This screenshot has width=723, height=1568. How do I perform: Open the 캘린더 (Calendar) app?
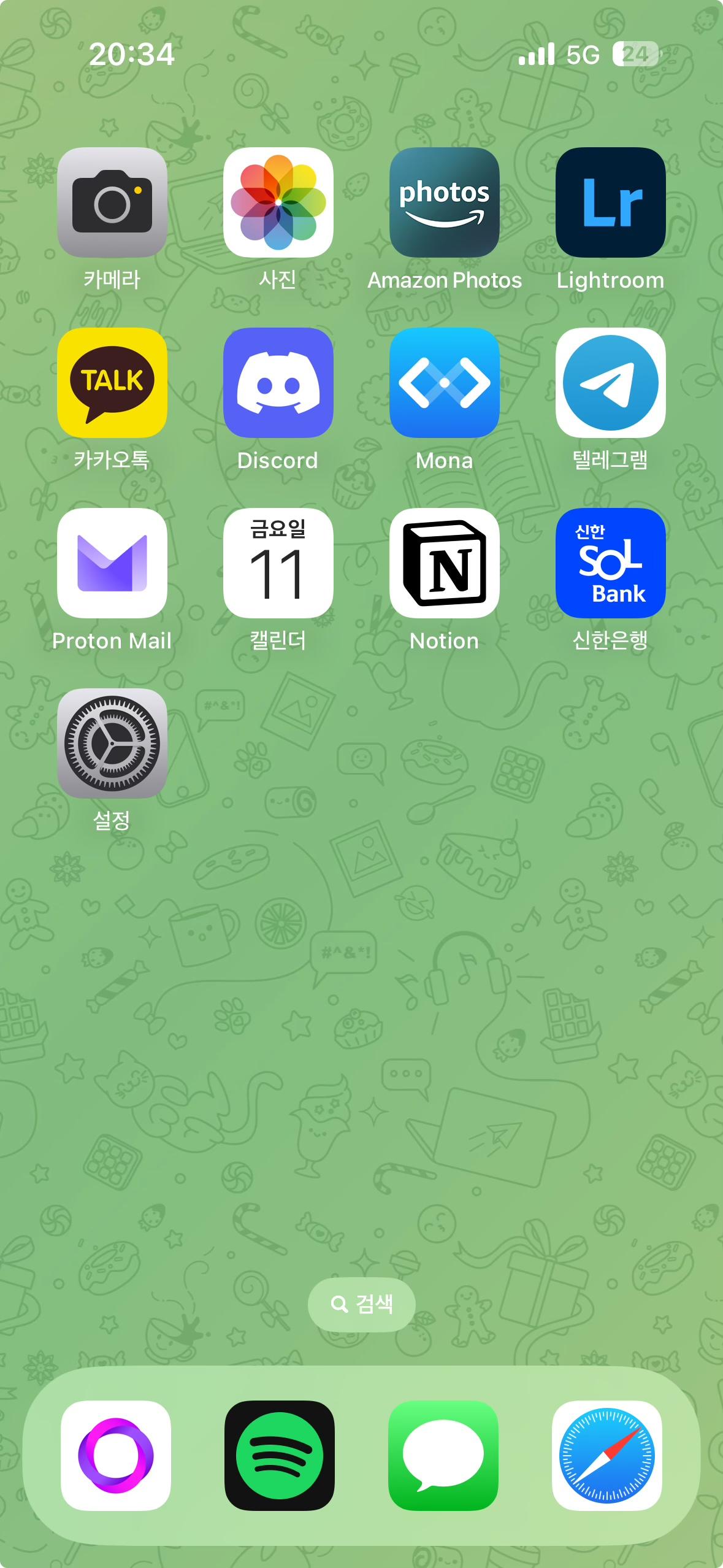pos(278,563)
